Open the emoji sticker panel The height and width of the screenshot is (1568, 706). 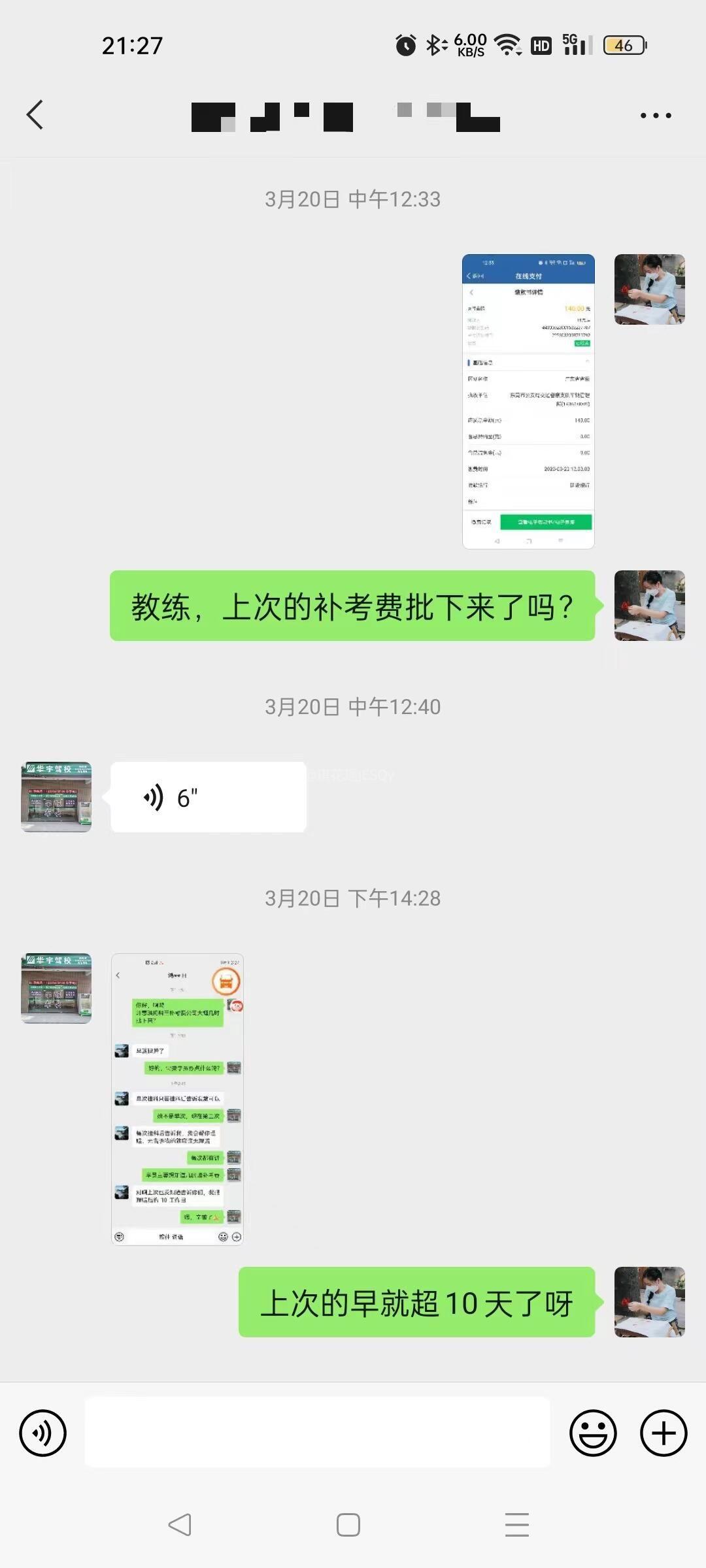[593, 1433]
